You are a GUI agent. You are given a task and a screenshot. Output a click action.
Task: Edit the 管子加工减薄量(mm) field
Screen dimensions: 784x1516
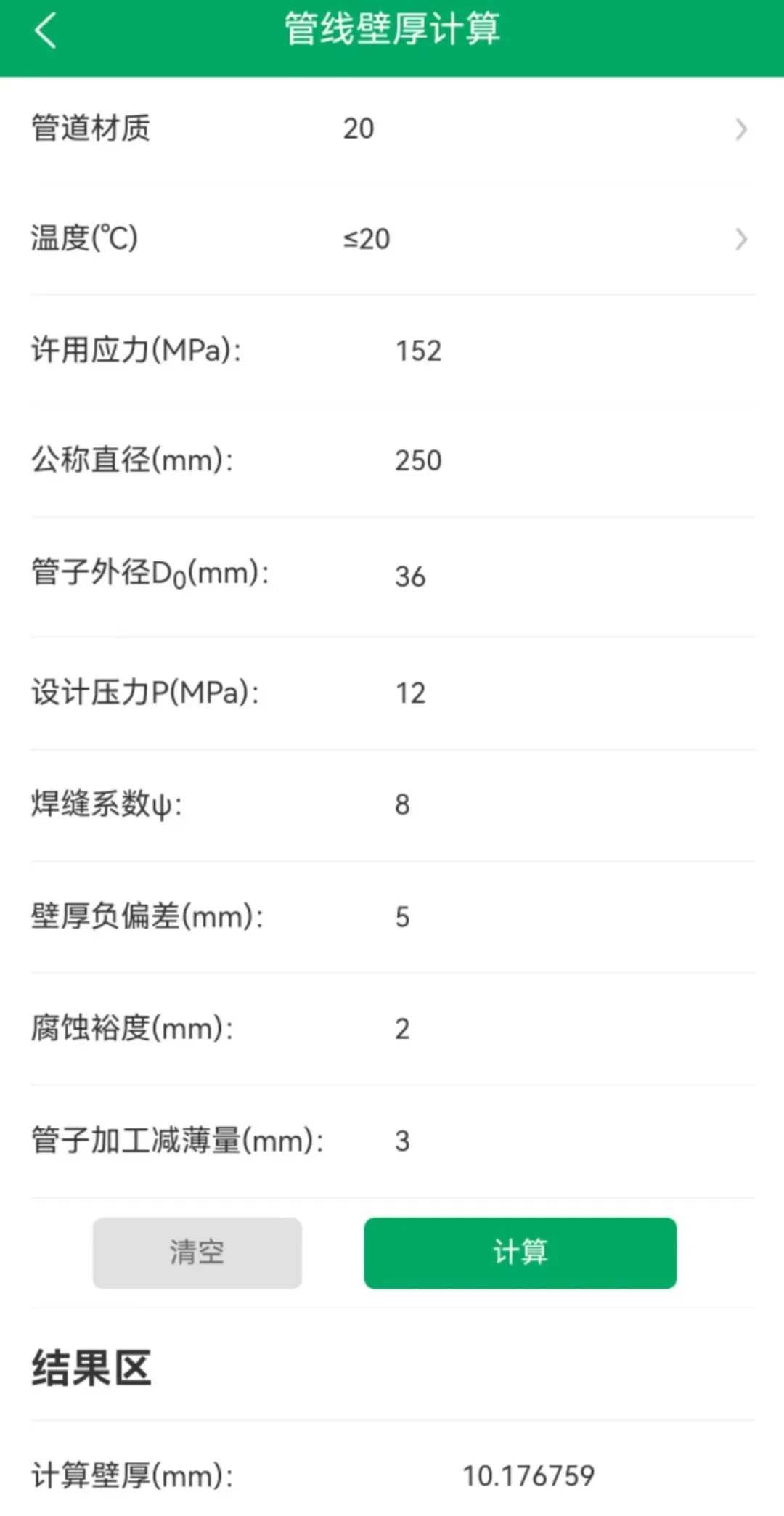[x=566, y=1141]
